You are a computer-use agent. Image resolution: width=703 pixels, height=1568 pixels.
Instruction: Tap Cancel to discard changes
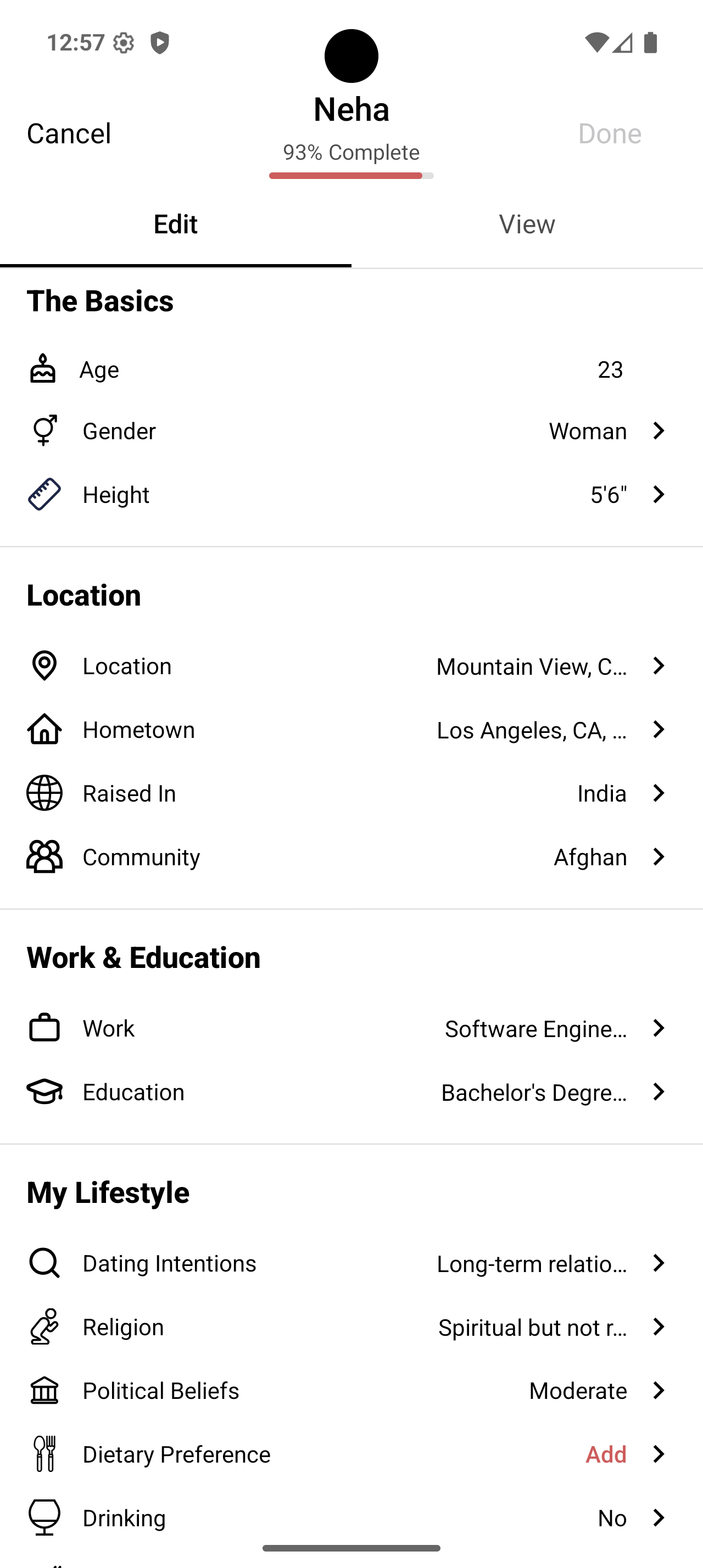pos(68,133)
